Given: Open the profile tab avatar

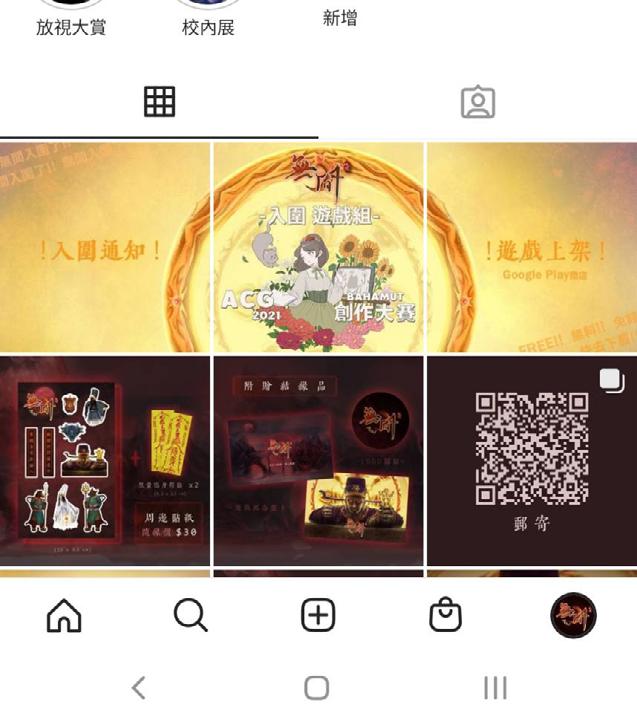Looking at the screenshot, I should (573, 616).
